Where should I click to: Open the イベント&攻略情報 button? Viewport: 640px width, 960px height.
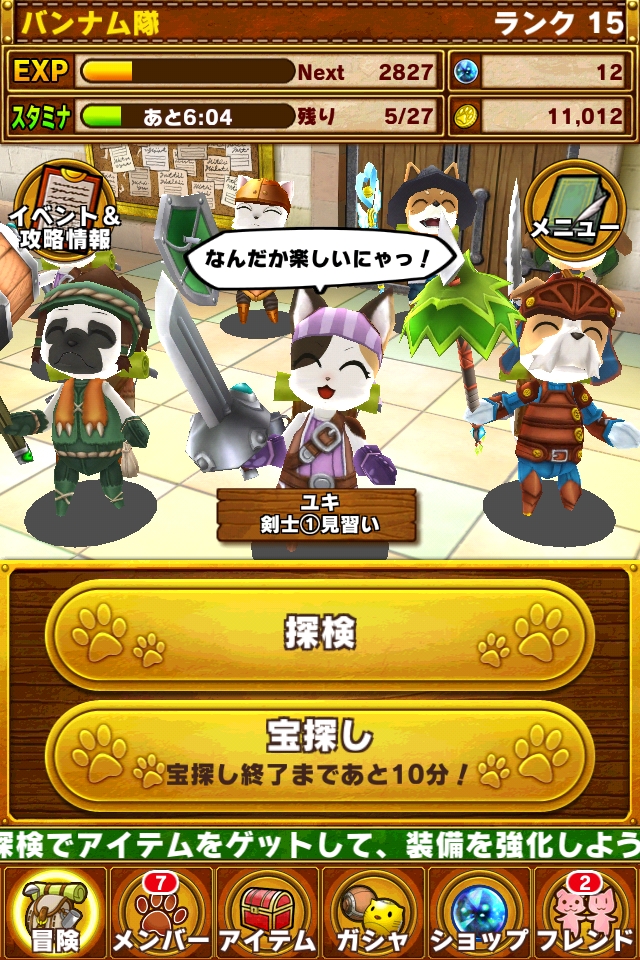tap(63, 208)
